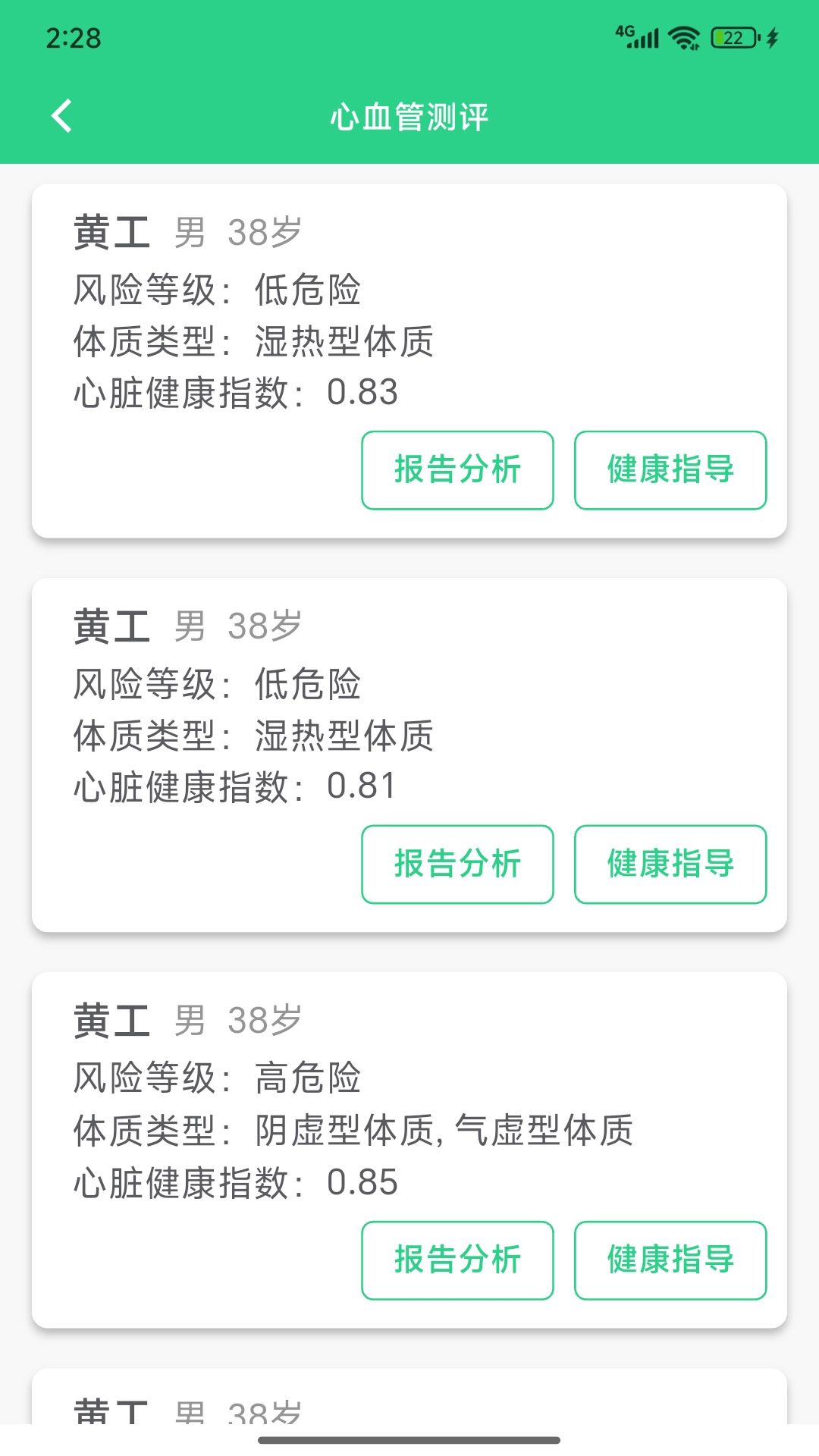Open 报告分析 for the 高危险 record
The width and height of the screenshot is (819, 1456).
point(458,1260)
